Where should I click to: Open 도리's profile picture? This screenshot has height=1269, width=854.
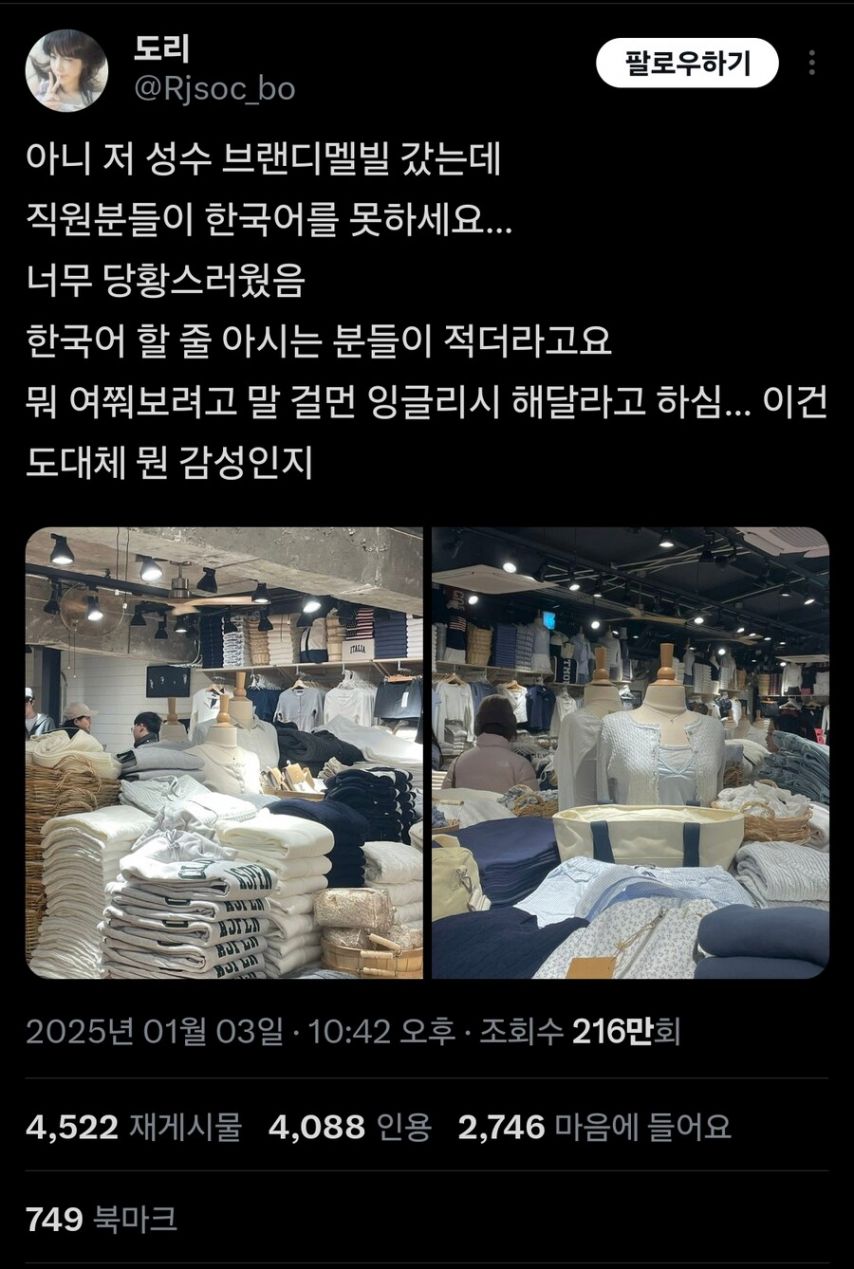point(66,70)
